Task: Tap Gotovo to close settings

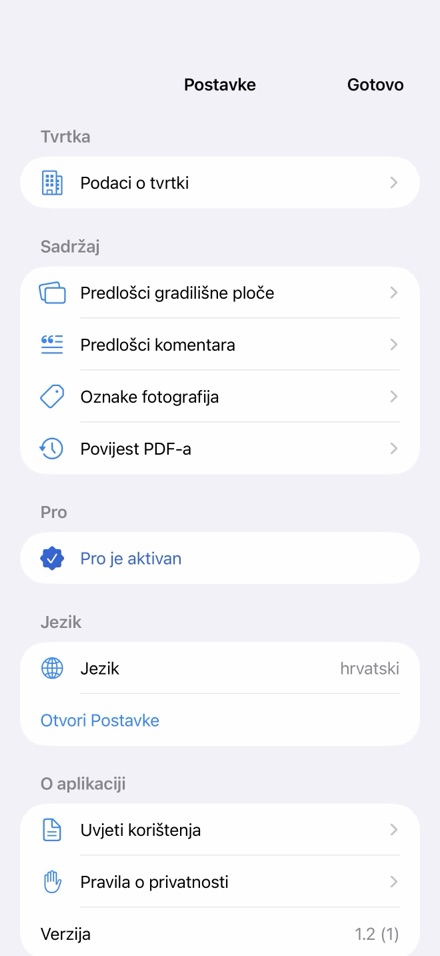Action: click(x=375, y=85)
